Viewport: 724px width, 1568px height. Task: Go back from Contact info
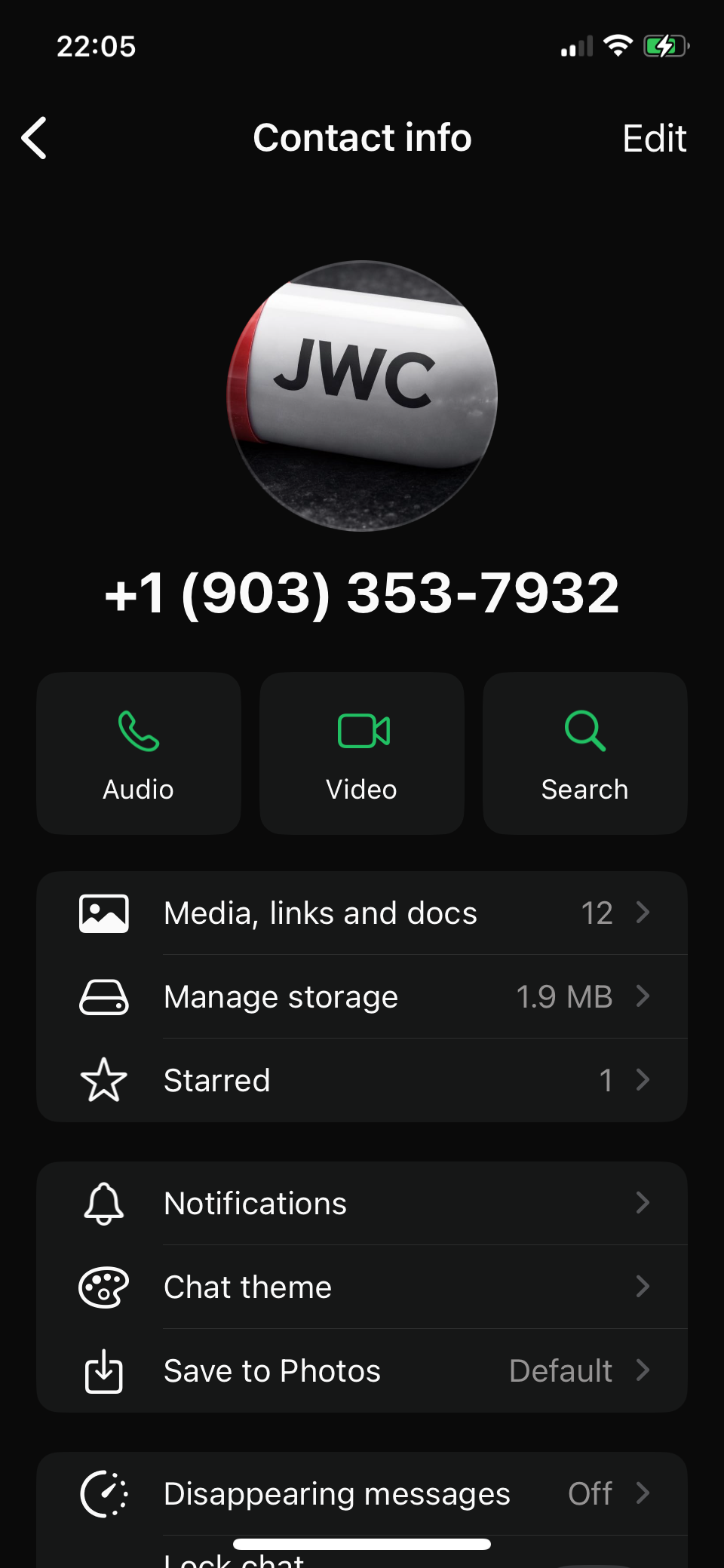[x=35, y=138]
